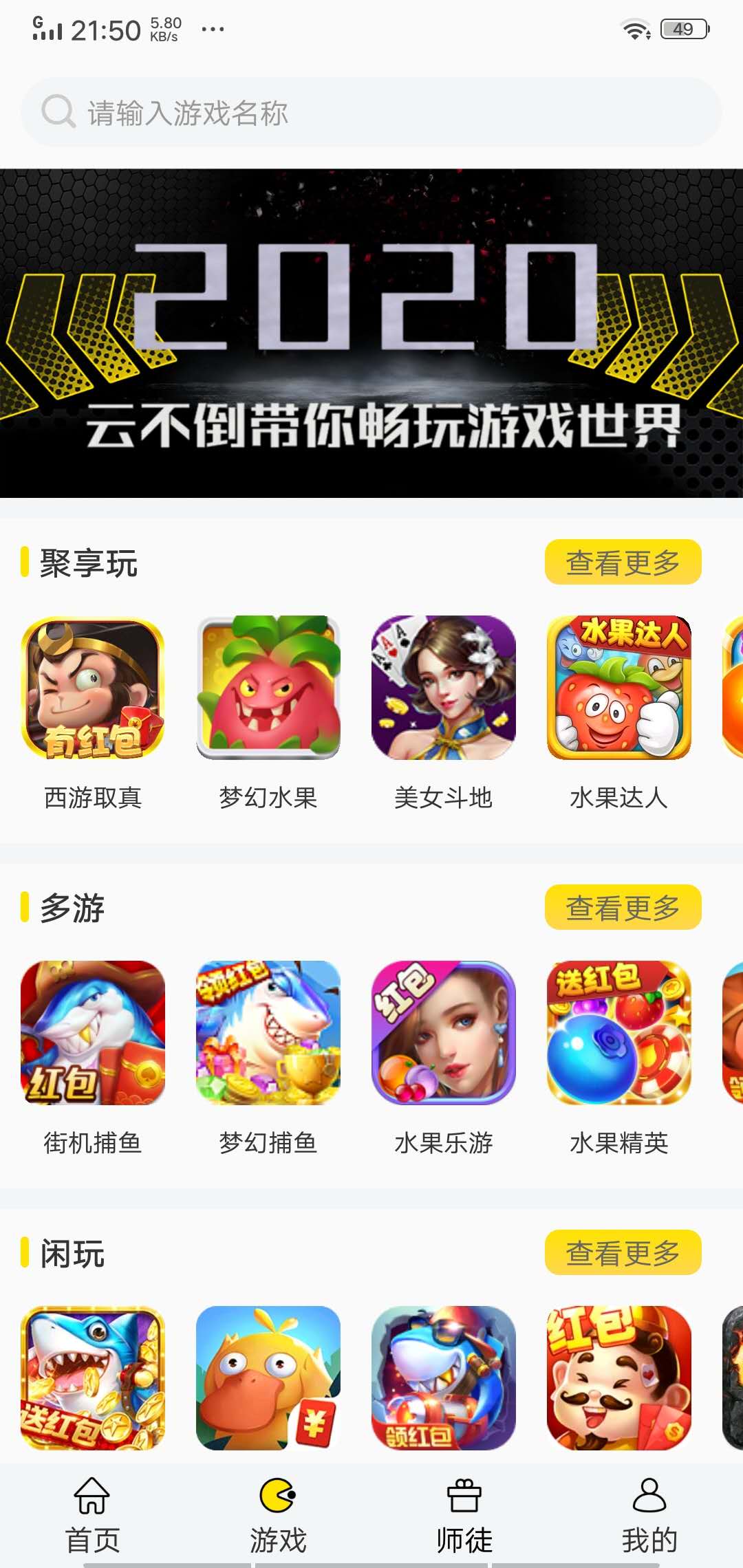Click 查看更多 beside 多游
Image resolution: width=743 pixels, height=1568 pixels.
click(x=623, y=907)
